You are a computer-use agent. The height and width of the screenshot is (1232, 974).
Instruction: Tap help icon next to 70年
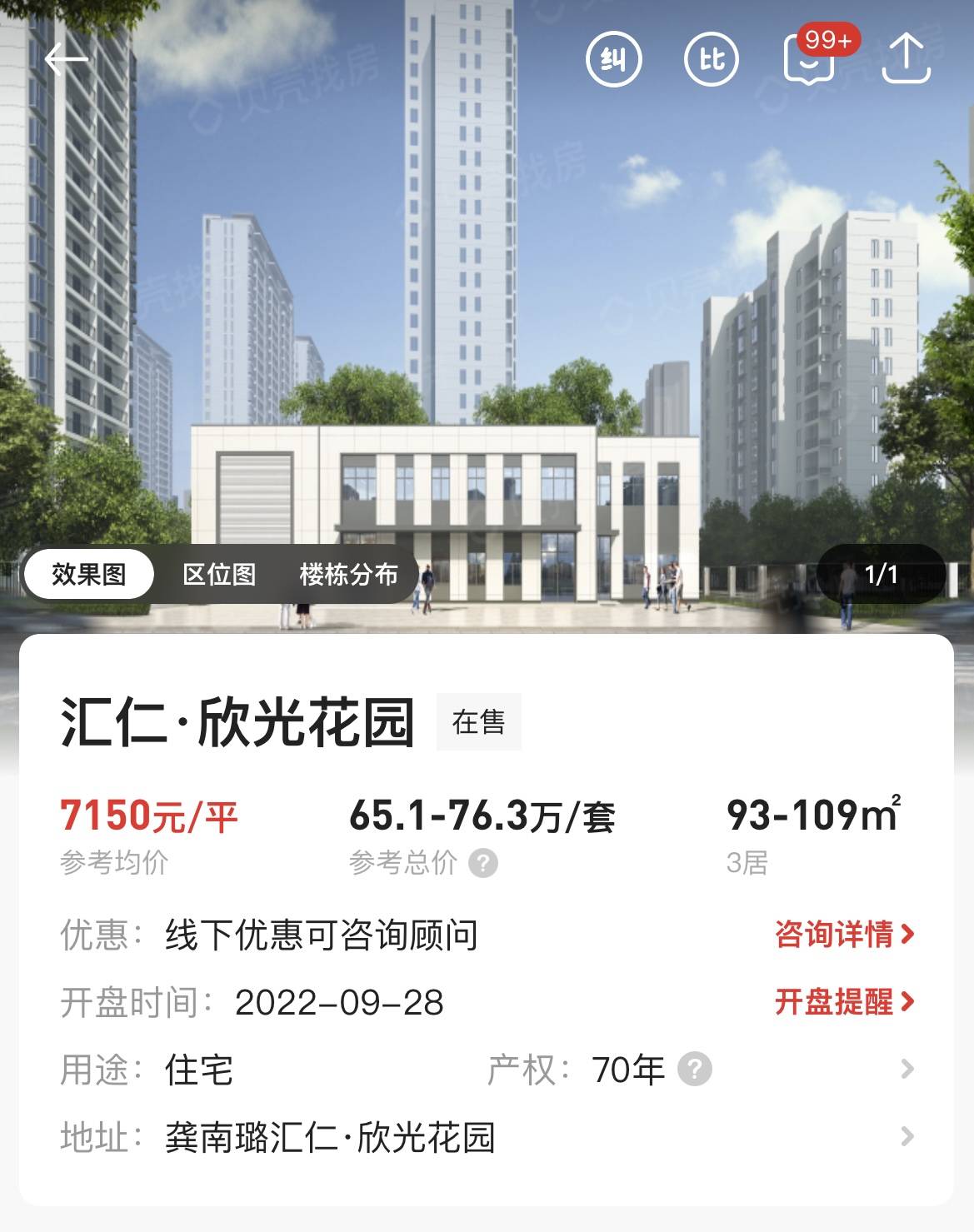(695, 1070)
